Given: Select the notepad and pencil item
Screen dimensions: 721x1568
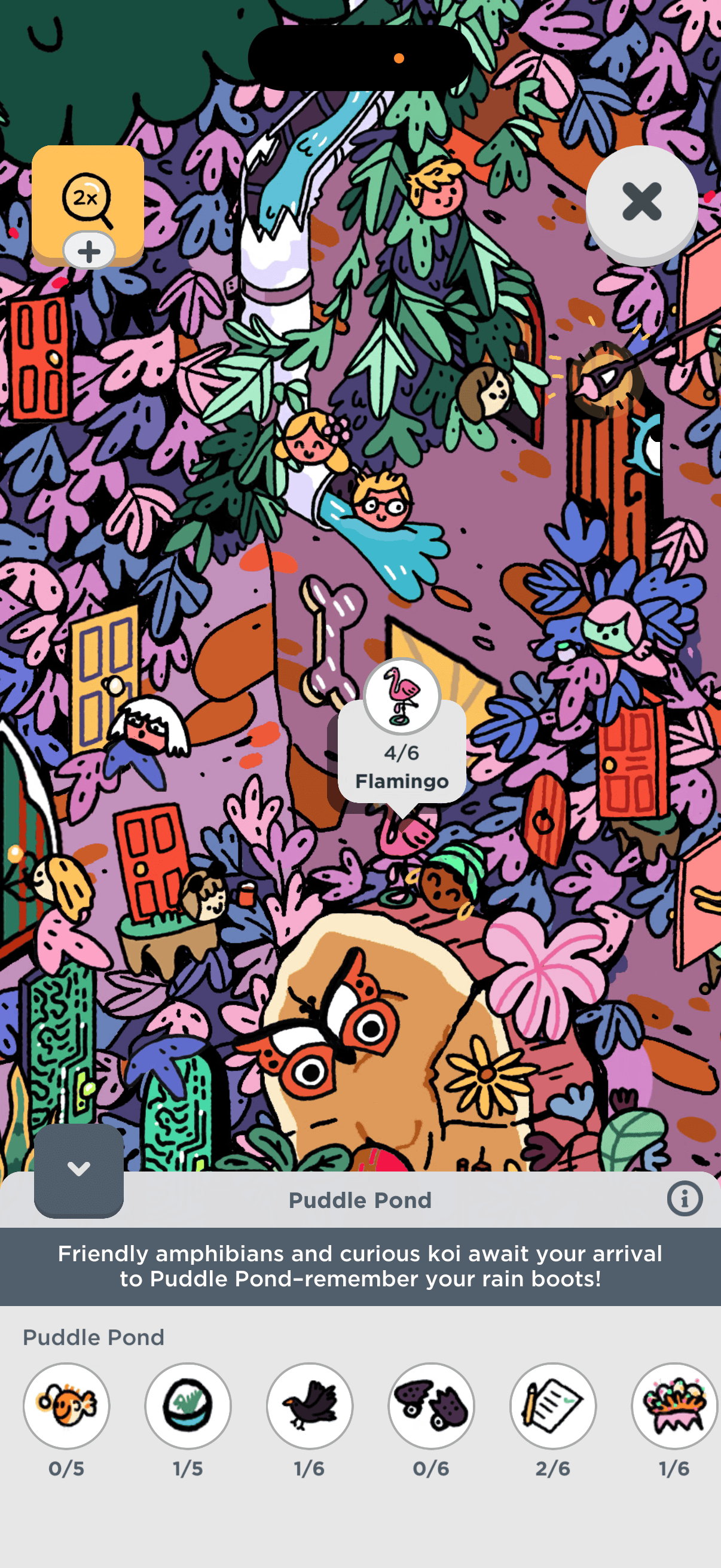Looking at the screenshot, I should 552,1405.
